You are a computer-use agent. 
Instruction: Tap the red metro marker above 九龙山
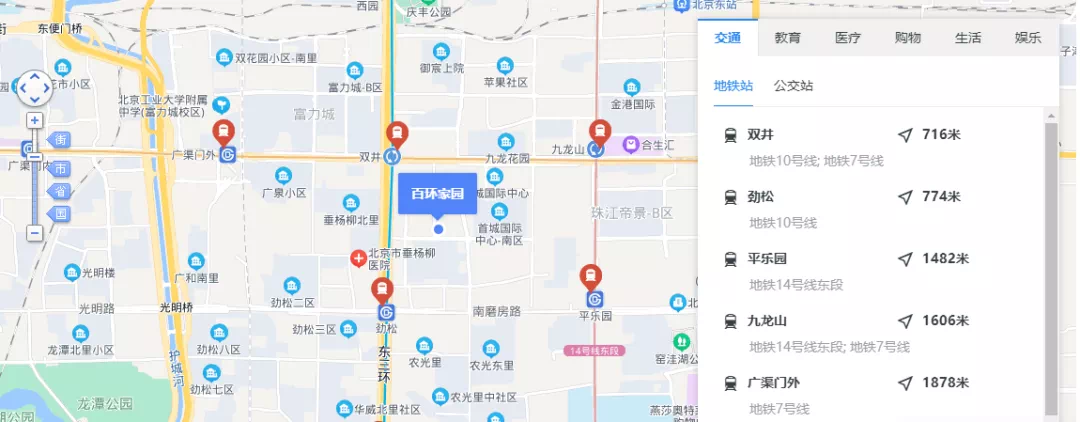point(599,131)
